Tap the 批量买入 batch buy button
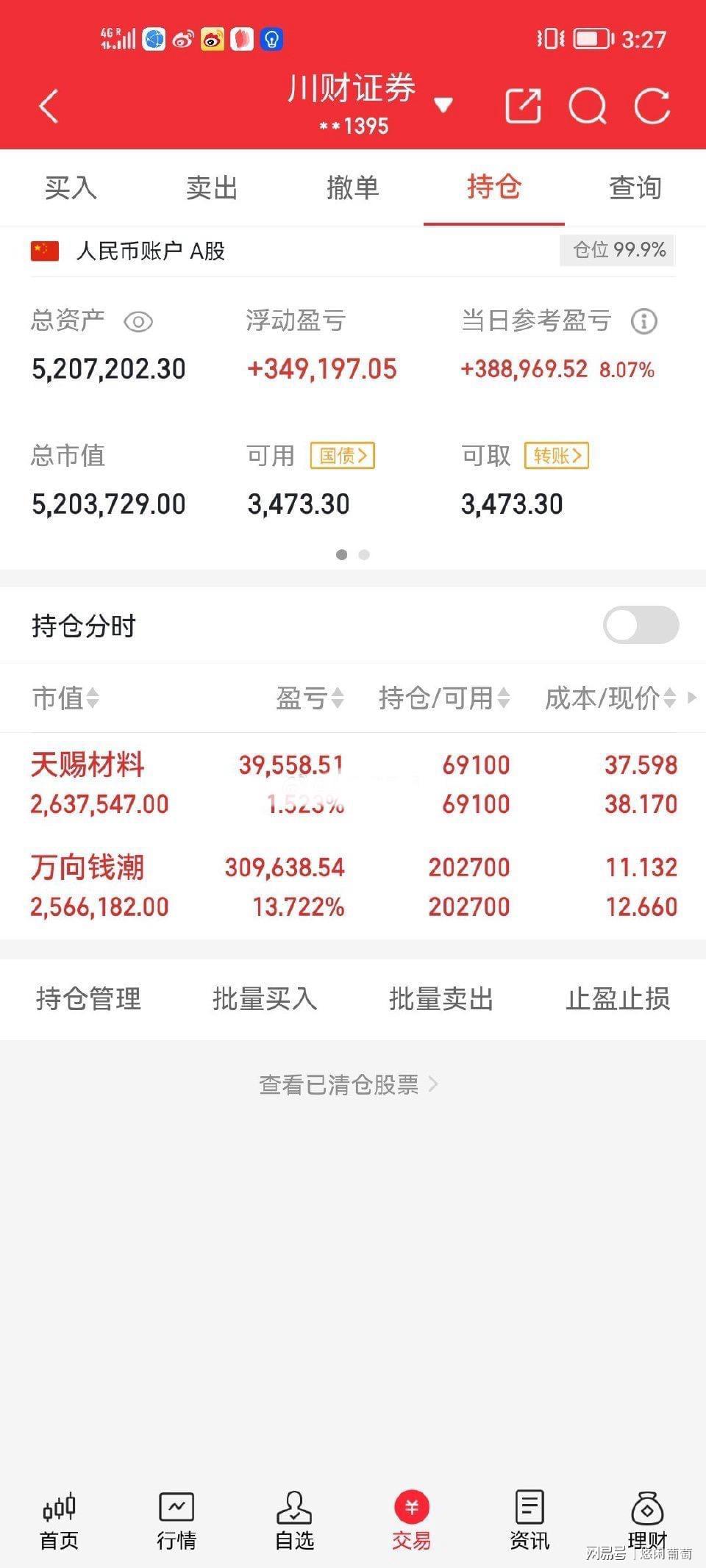This screenshot has width=706, height=1568. point(266,998)
